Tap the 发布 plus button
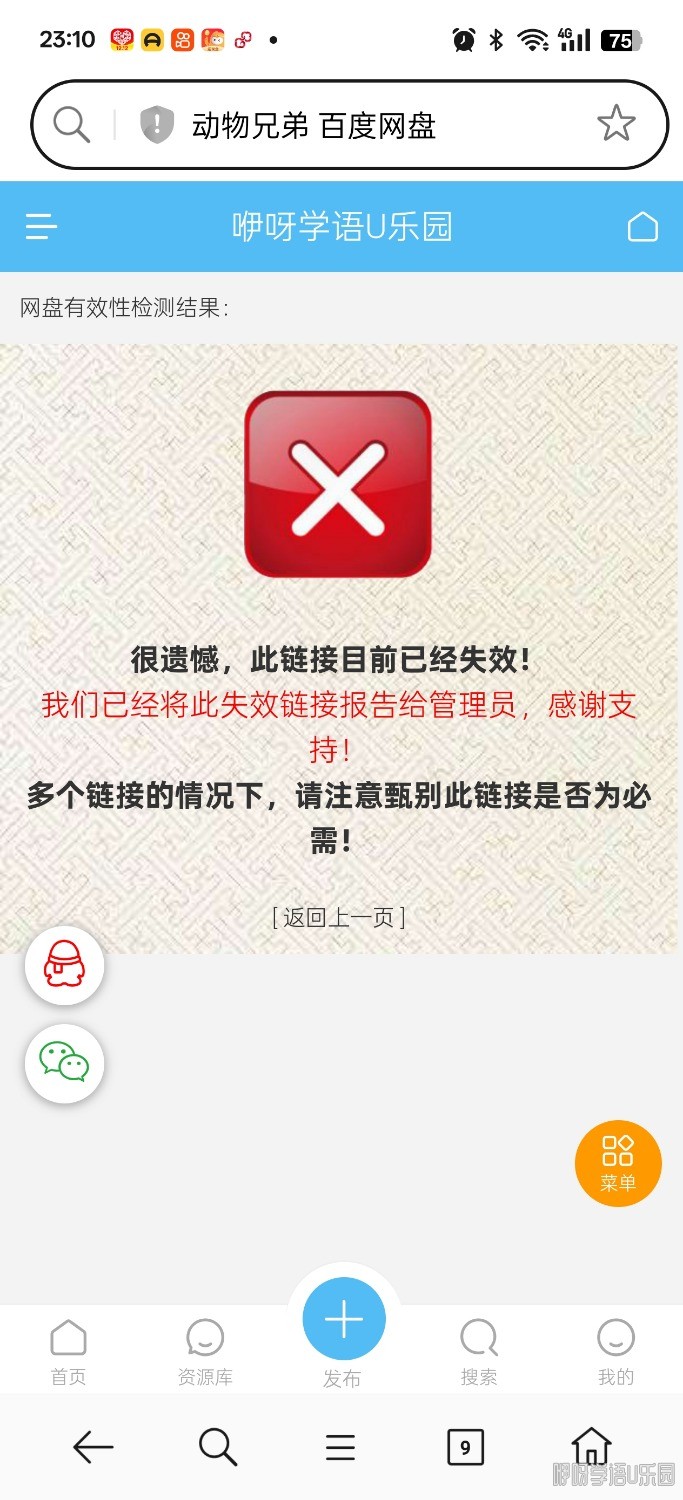This screenshot has width=683, height=1500. point(343,1320)
